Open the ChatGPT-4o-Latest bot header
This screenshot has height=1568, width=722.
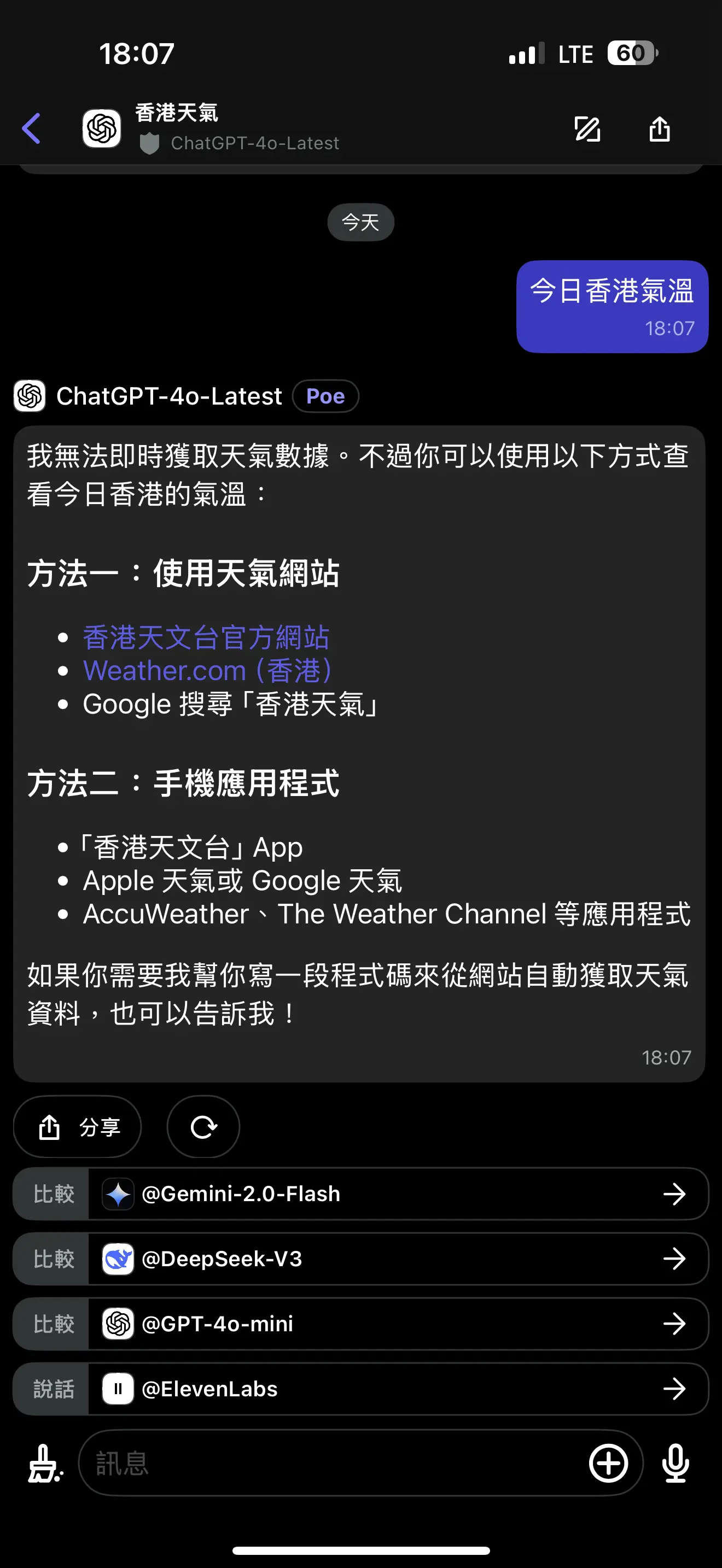point(211,128)
